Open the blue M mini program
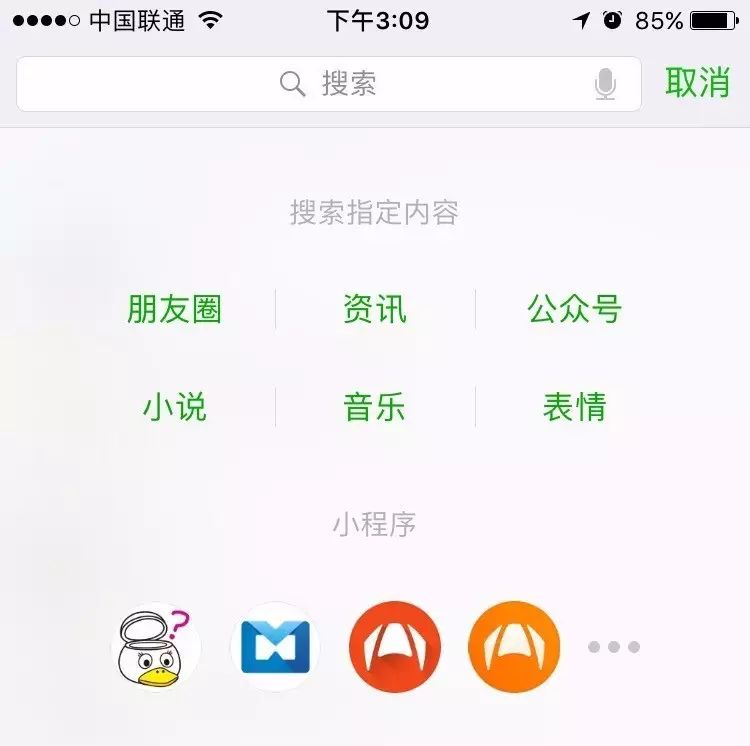The width and height of the screenshot is (750, 746). pyautogui.click(x=276, y=647)
